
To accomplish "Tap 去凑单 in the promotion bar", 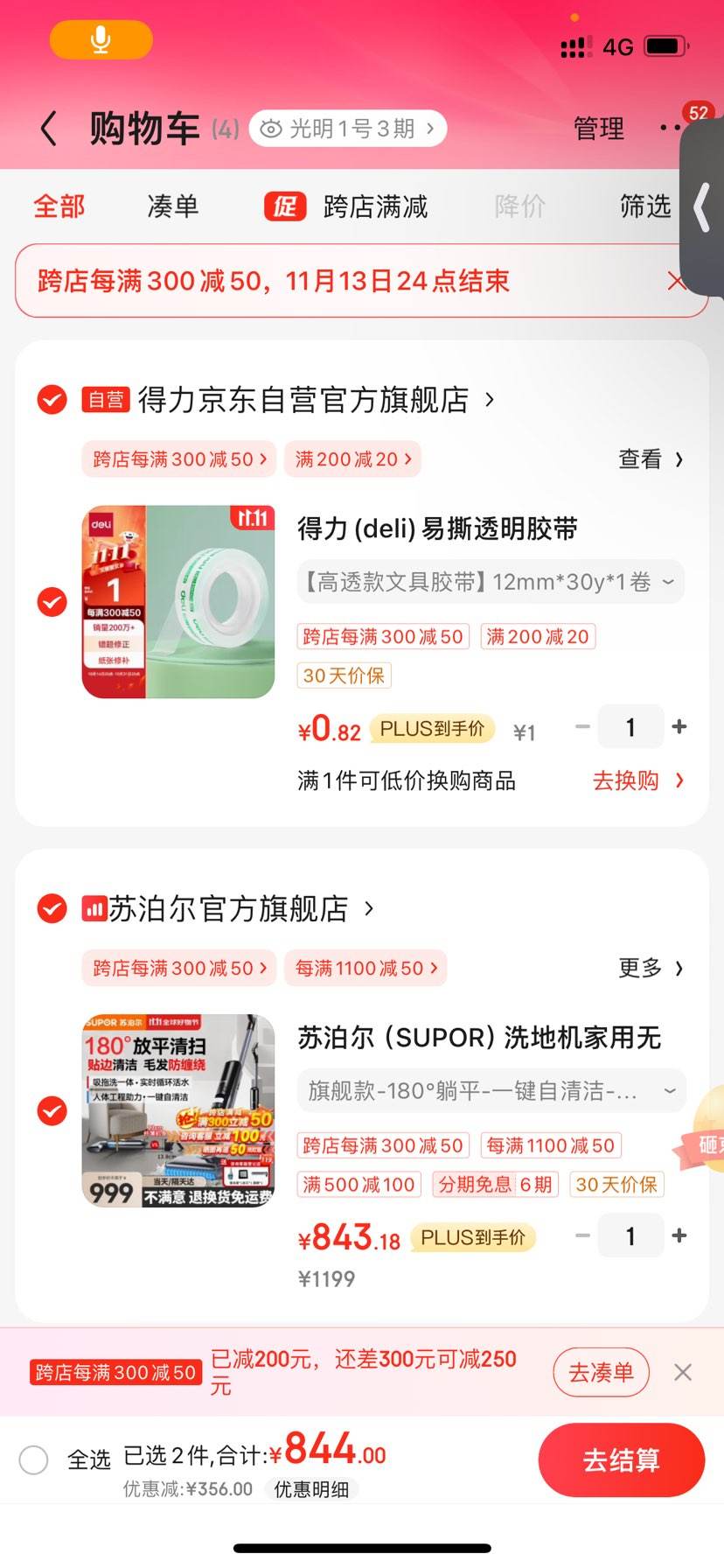I will click(x=601, y=1372).
